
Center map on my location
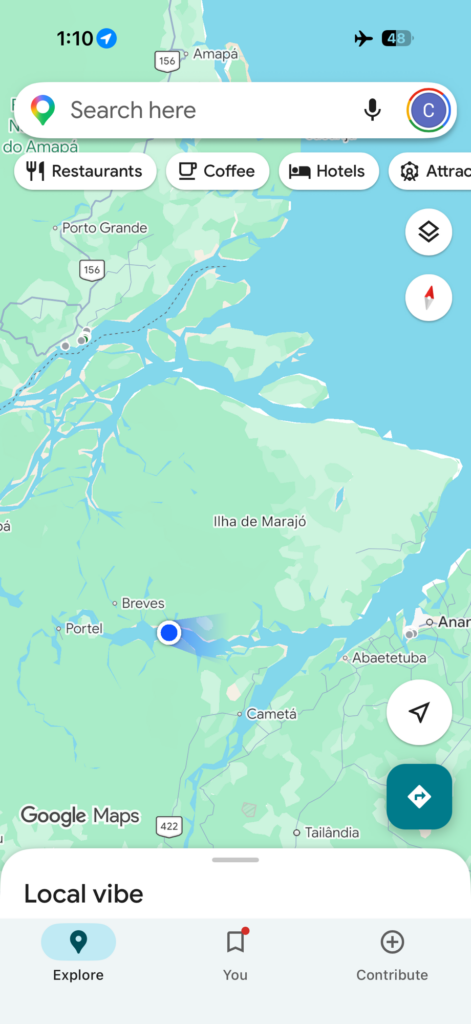[419, 712]
